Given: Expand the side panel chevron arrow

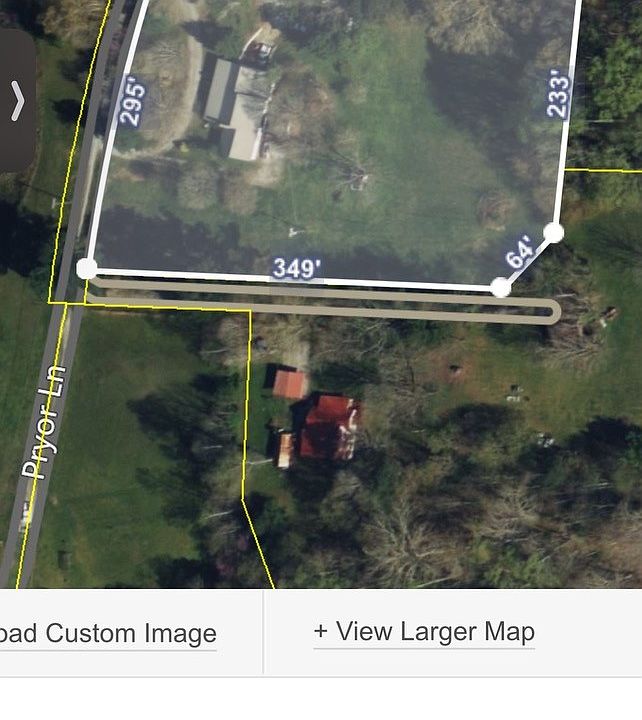Looking at the screenshot, I should (x=16, y=101).
